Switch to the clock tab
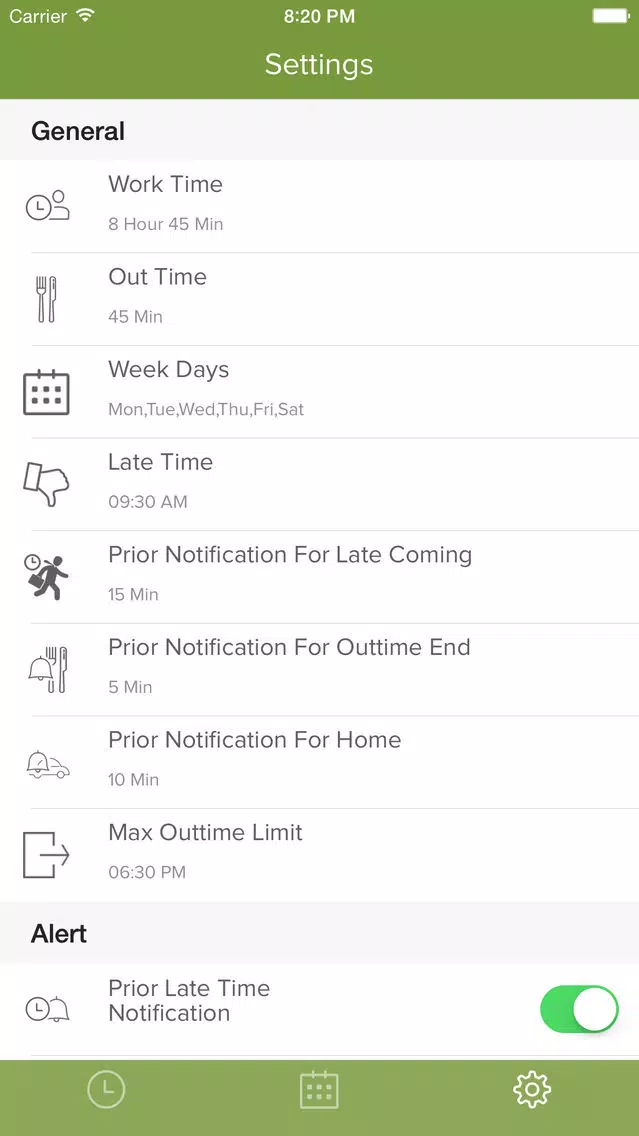The width and height of the screenshot is (639, 1136). click(x=106, y=1090)
